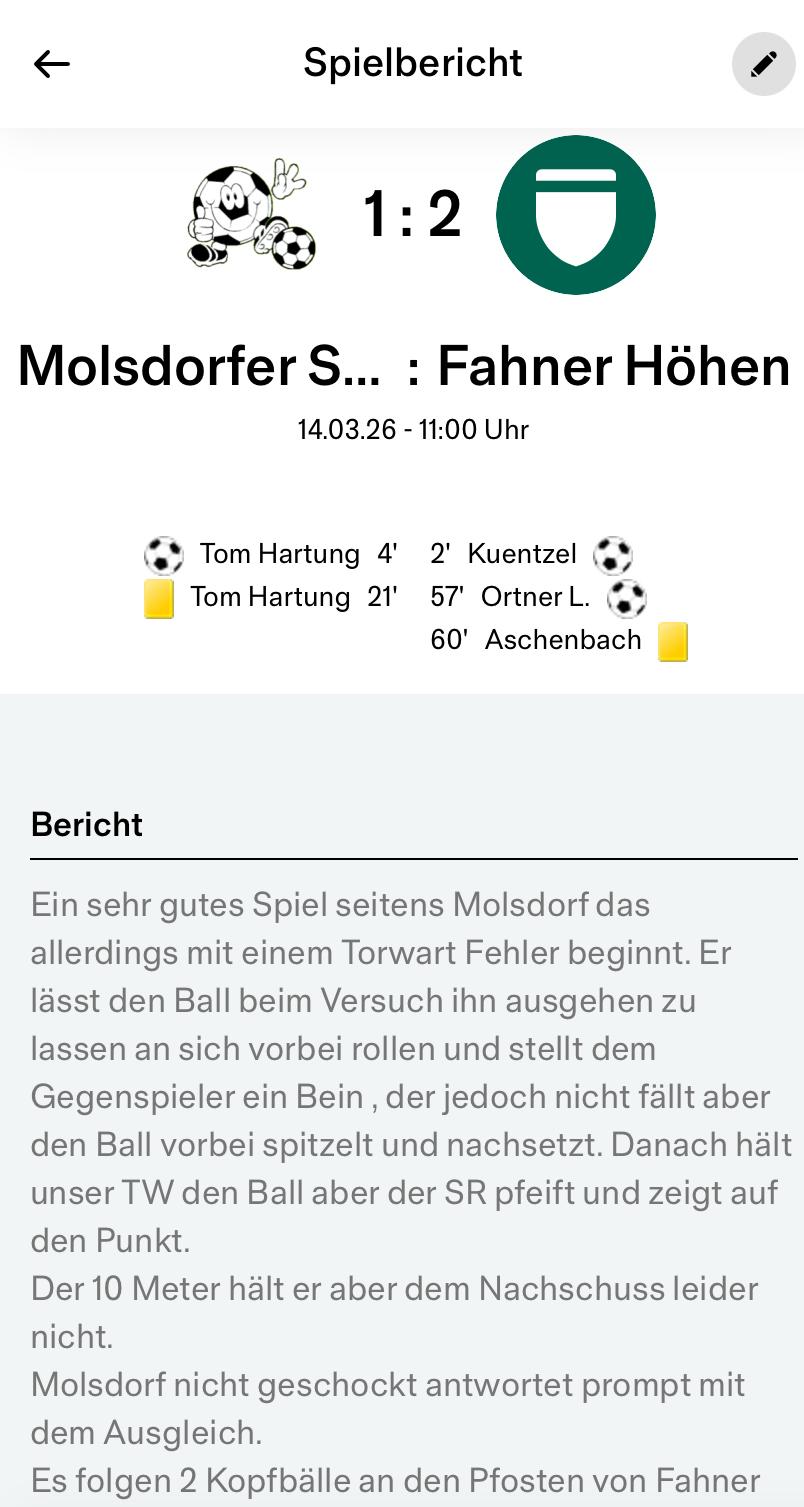Open Tom Hartung's scorer entry
The width and height of the screenshot is (804, 1507).
click(280, 554)
